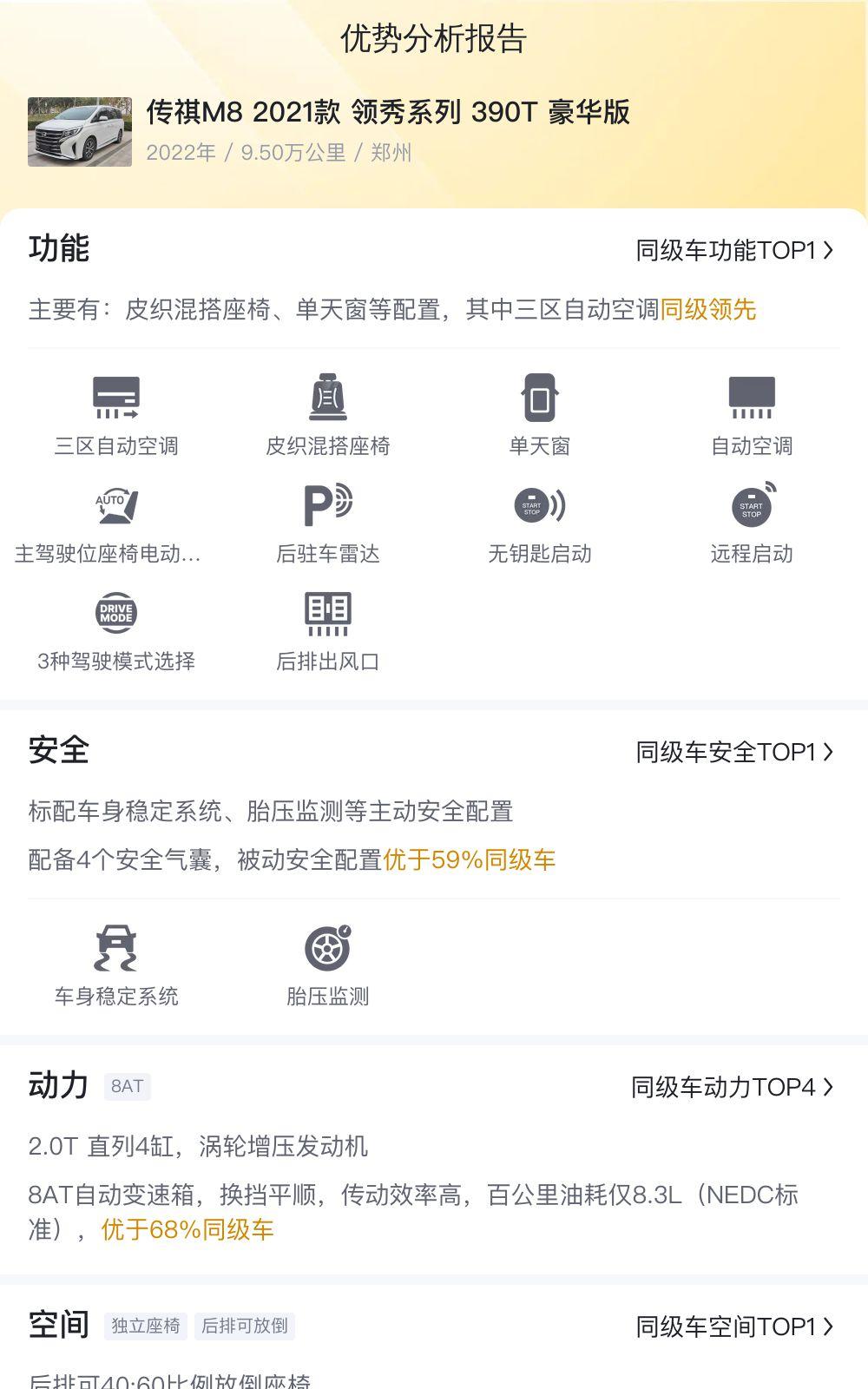Open 同级车动力TOP4 ranking link
The image size is (868, 1389).
[x=732, y=1087]
